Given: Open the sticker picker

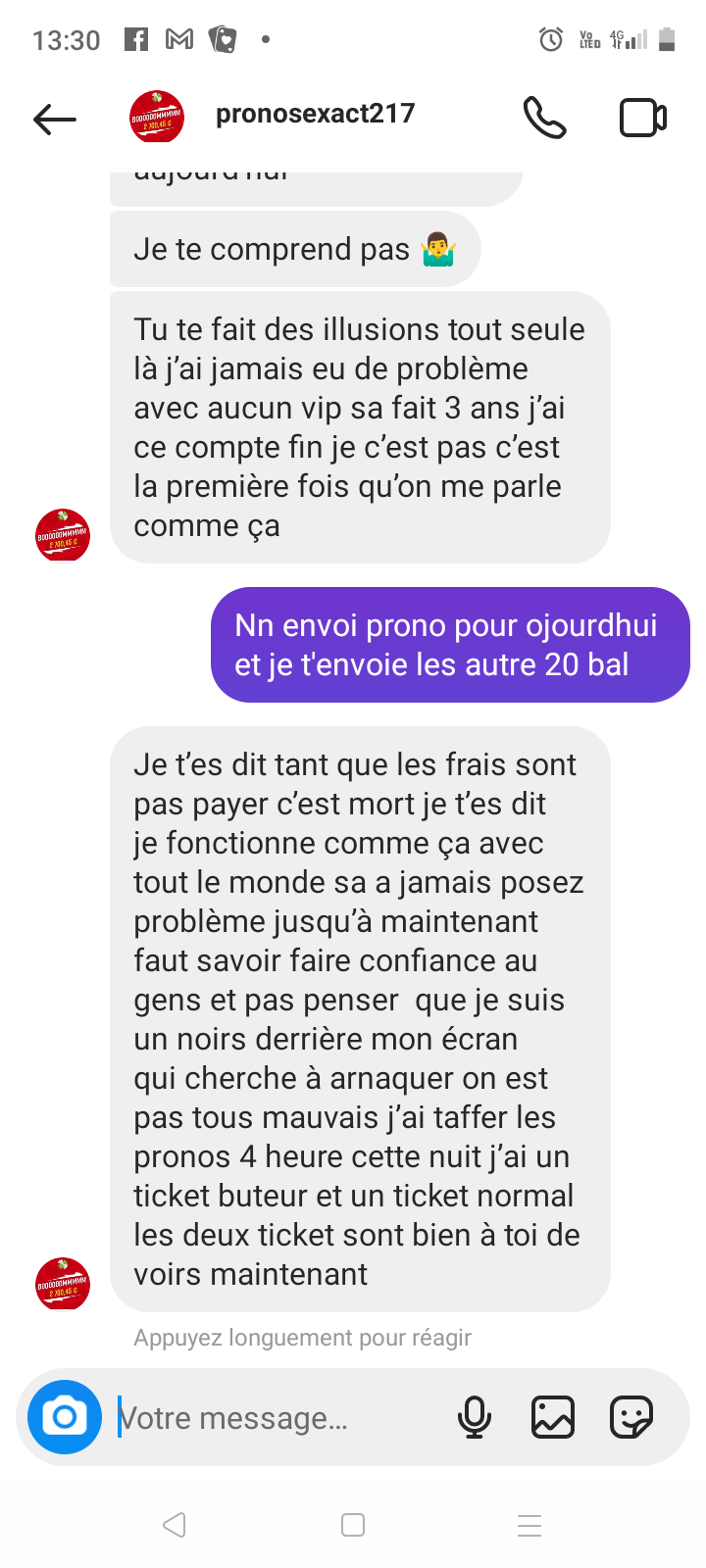Looking at the screenshot, I should coord(631,1417).
